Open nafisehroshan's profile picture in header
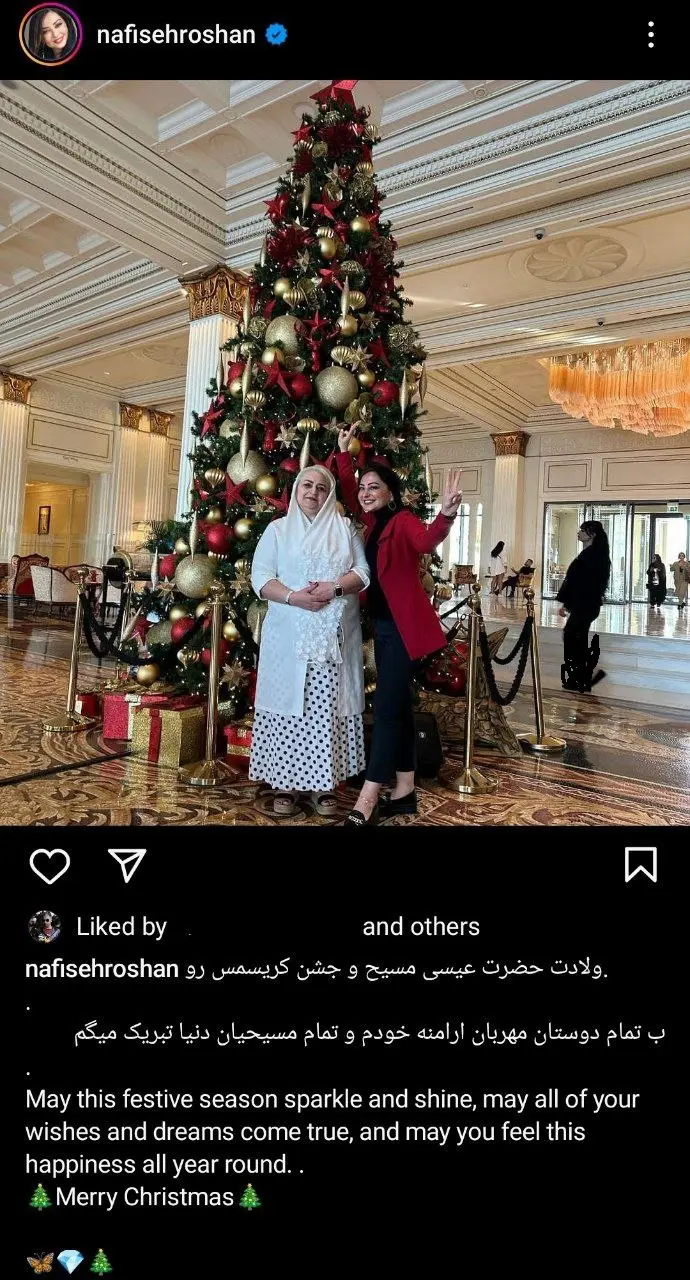The width and height of the screenshot is (690, 1280). tap(50, 35)
